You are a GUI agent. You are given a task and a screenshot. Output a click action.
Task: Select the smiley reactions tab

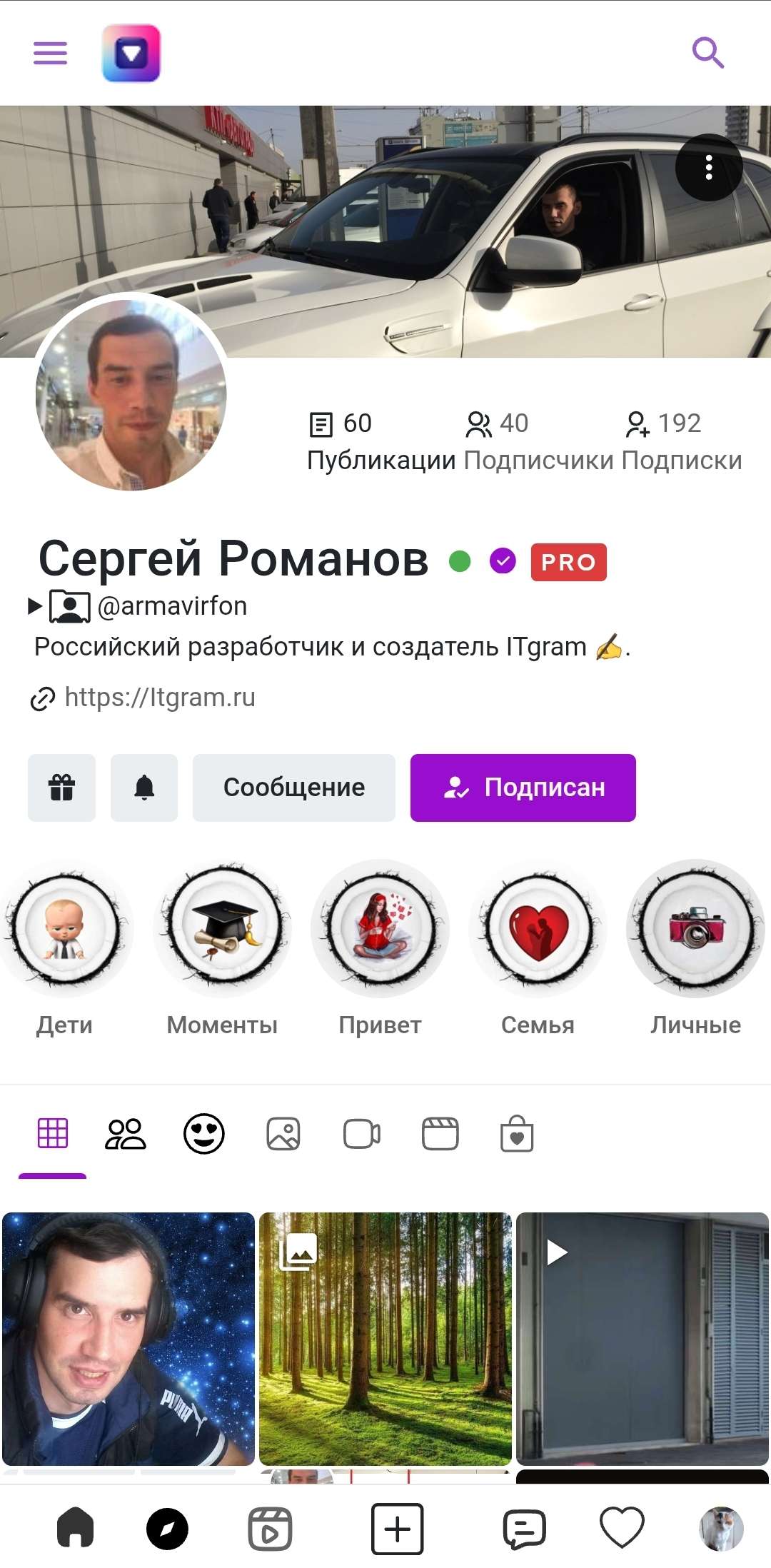[x=203, y=1132]
